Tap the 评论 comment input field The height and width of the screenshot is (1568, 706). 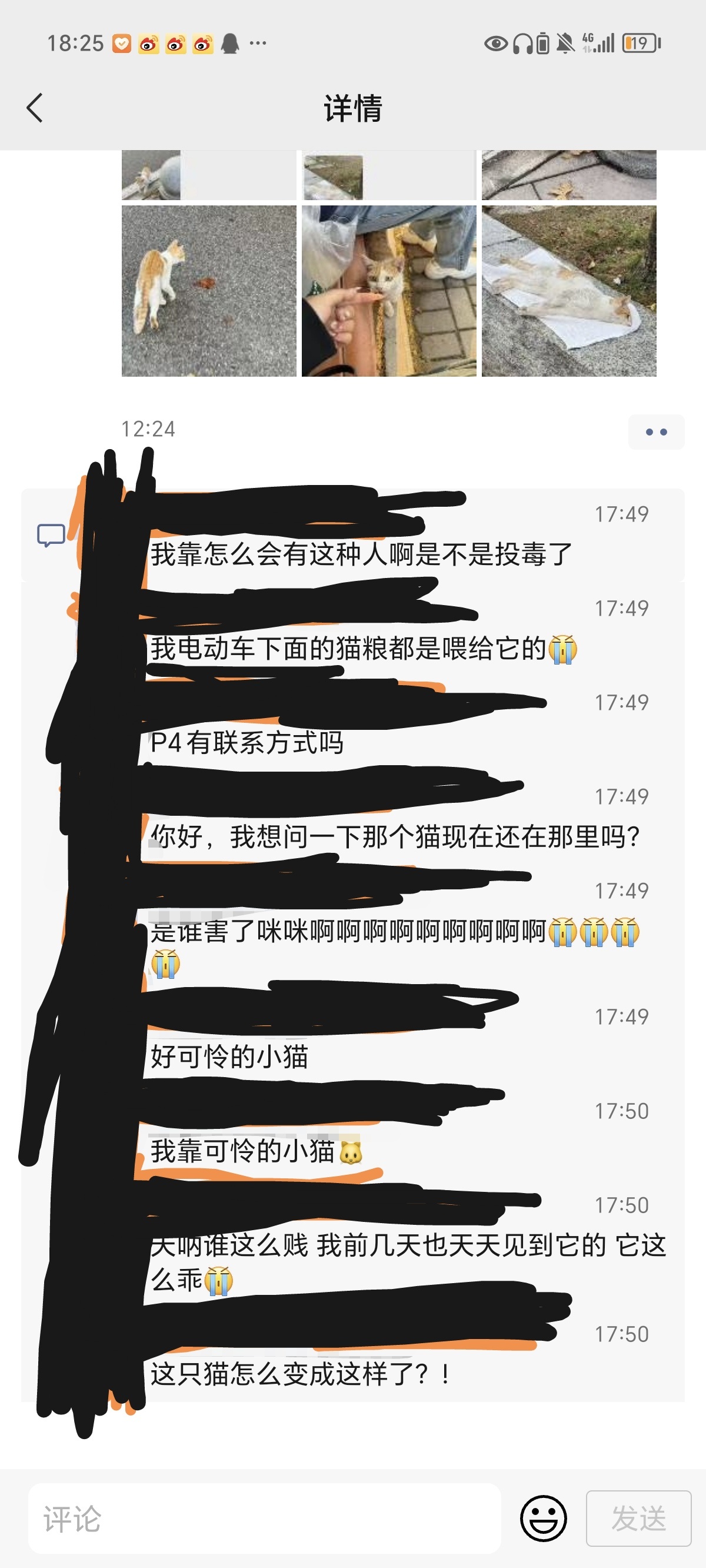pos(264,1518)
